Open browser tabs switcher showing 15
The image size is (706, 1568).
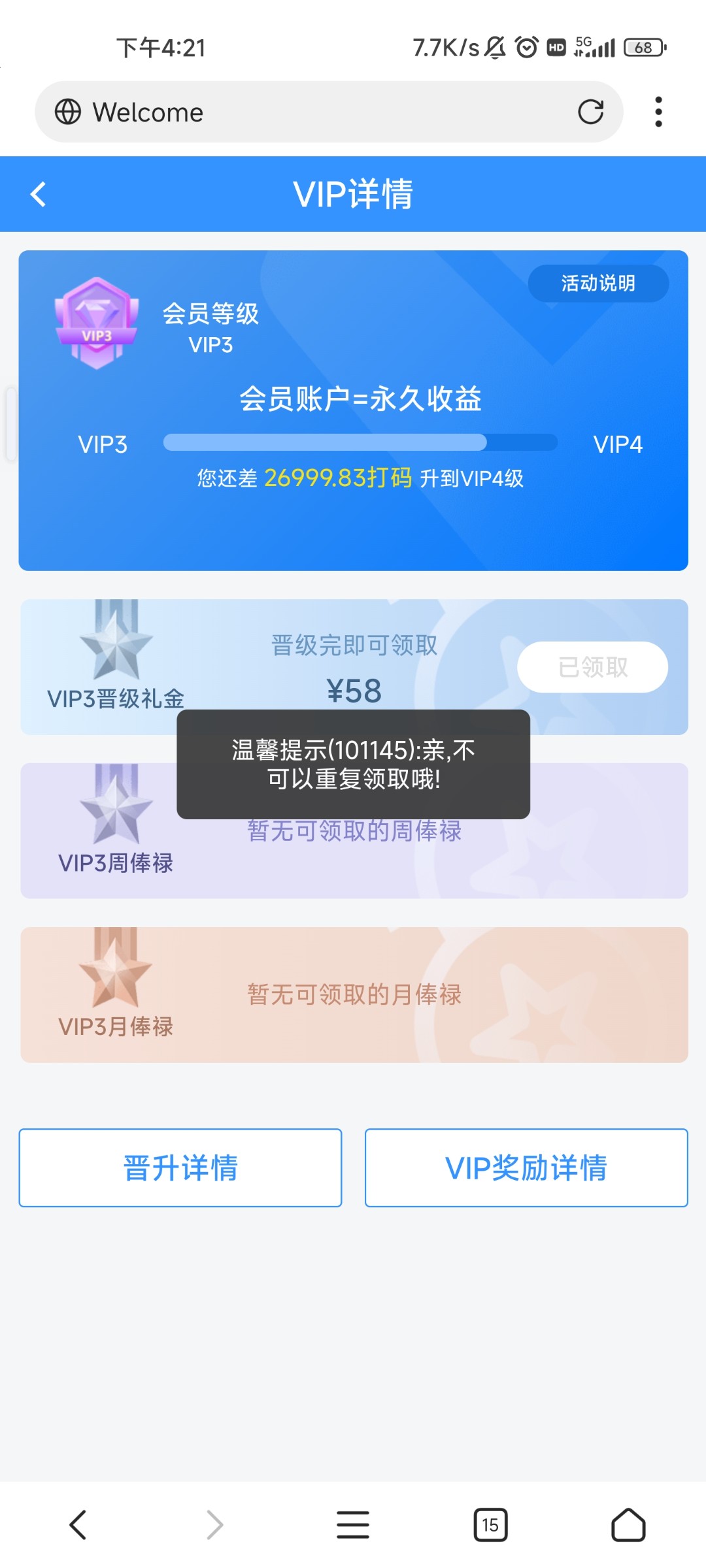pos(490,1525)
